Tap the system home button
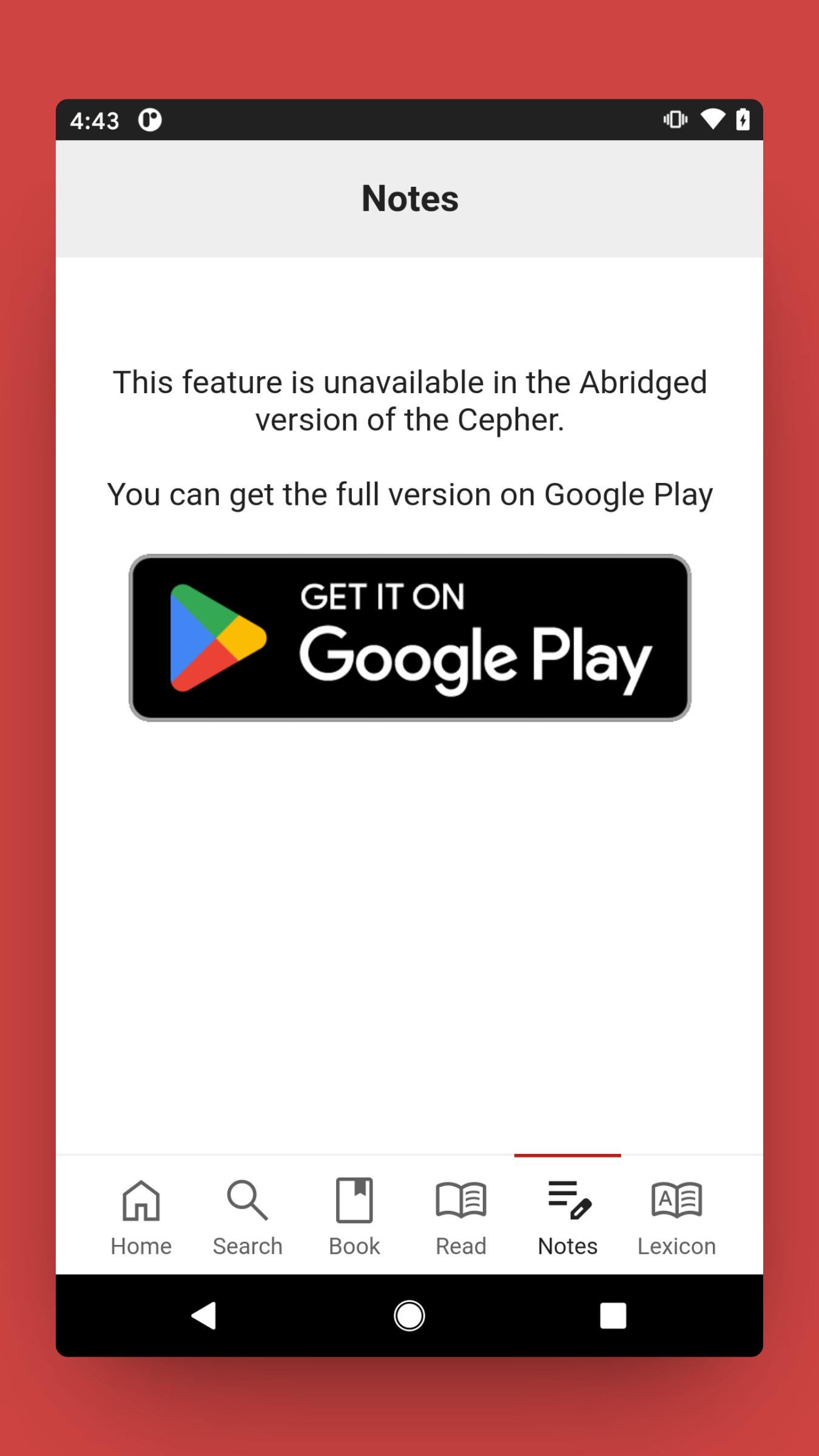819x1456 pixels. click(x=409, y=1315)
